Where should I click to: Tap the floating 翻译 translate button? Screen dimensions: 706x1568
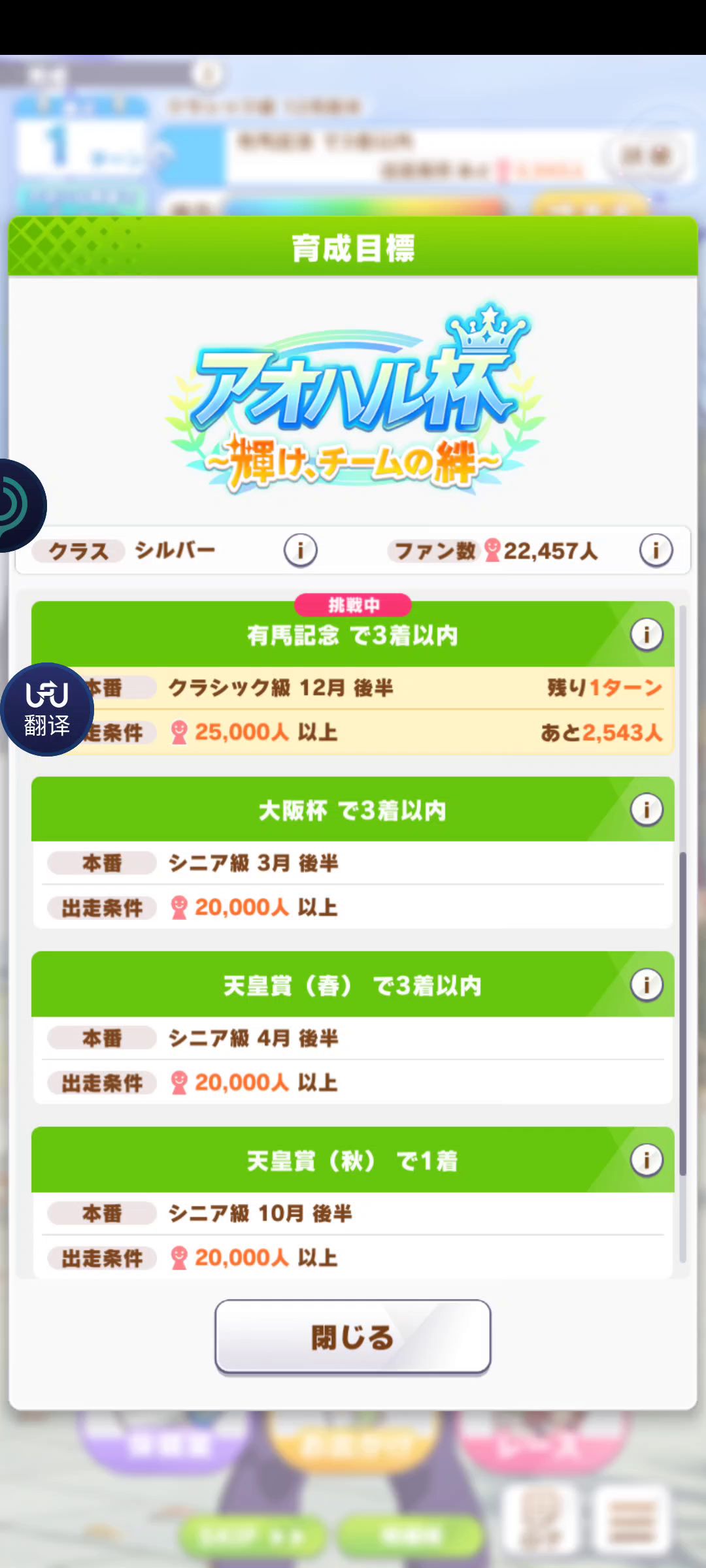tap(46, 709)
